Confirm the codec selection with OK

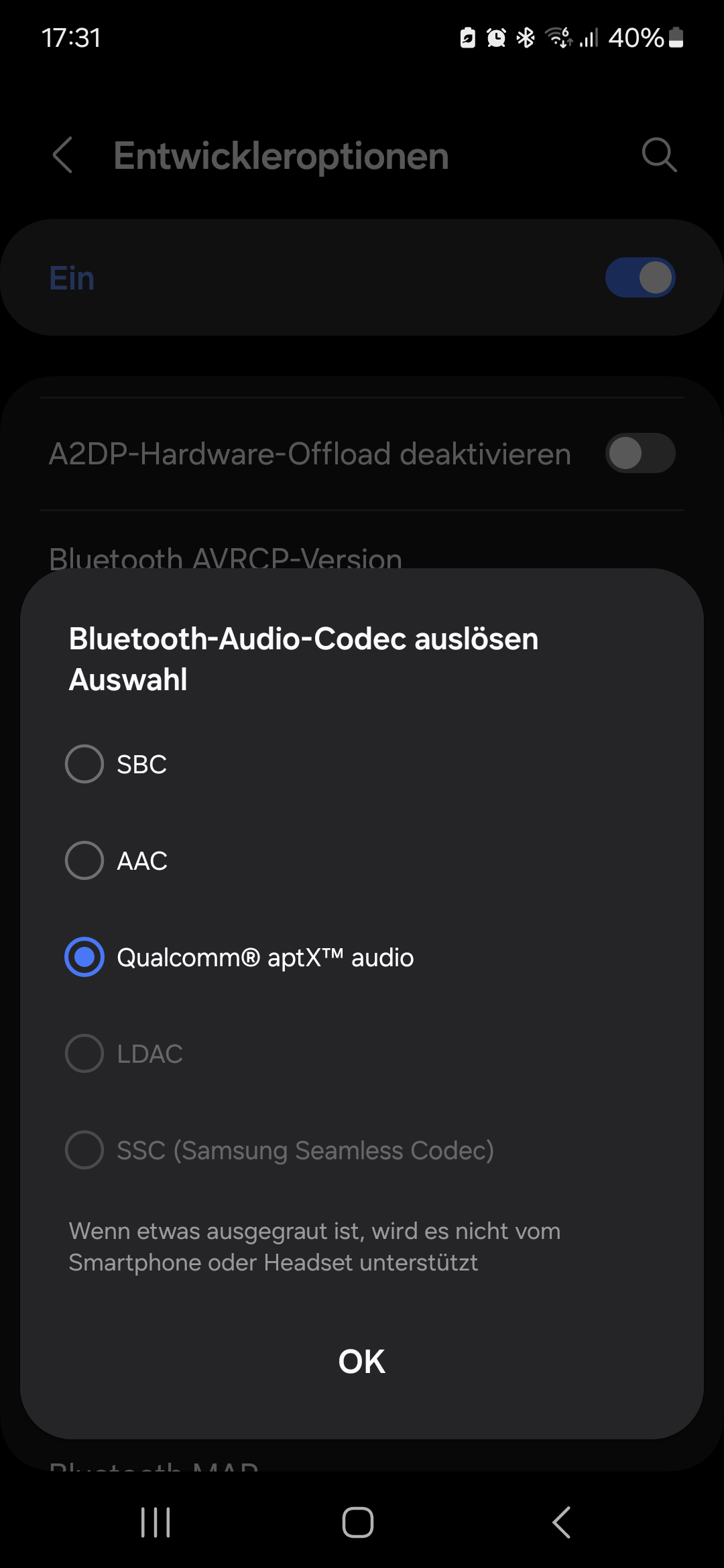click(x=362, y=1362)
